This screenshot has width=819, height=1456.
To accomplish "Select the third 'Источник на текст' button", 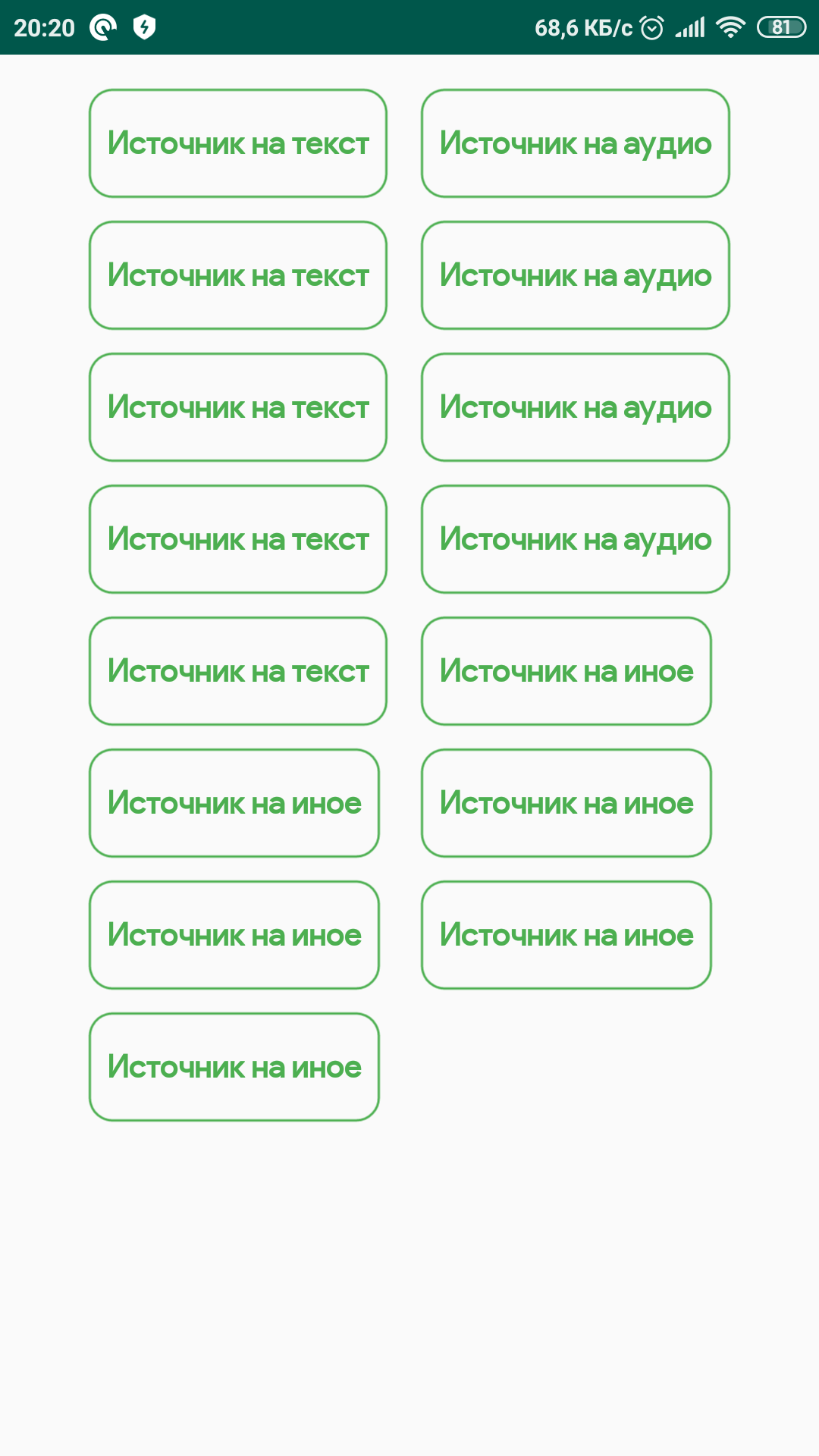I will pyautogui.click(x=238, y=407).
